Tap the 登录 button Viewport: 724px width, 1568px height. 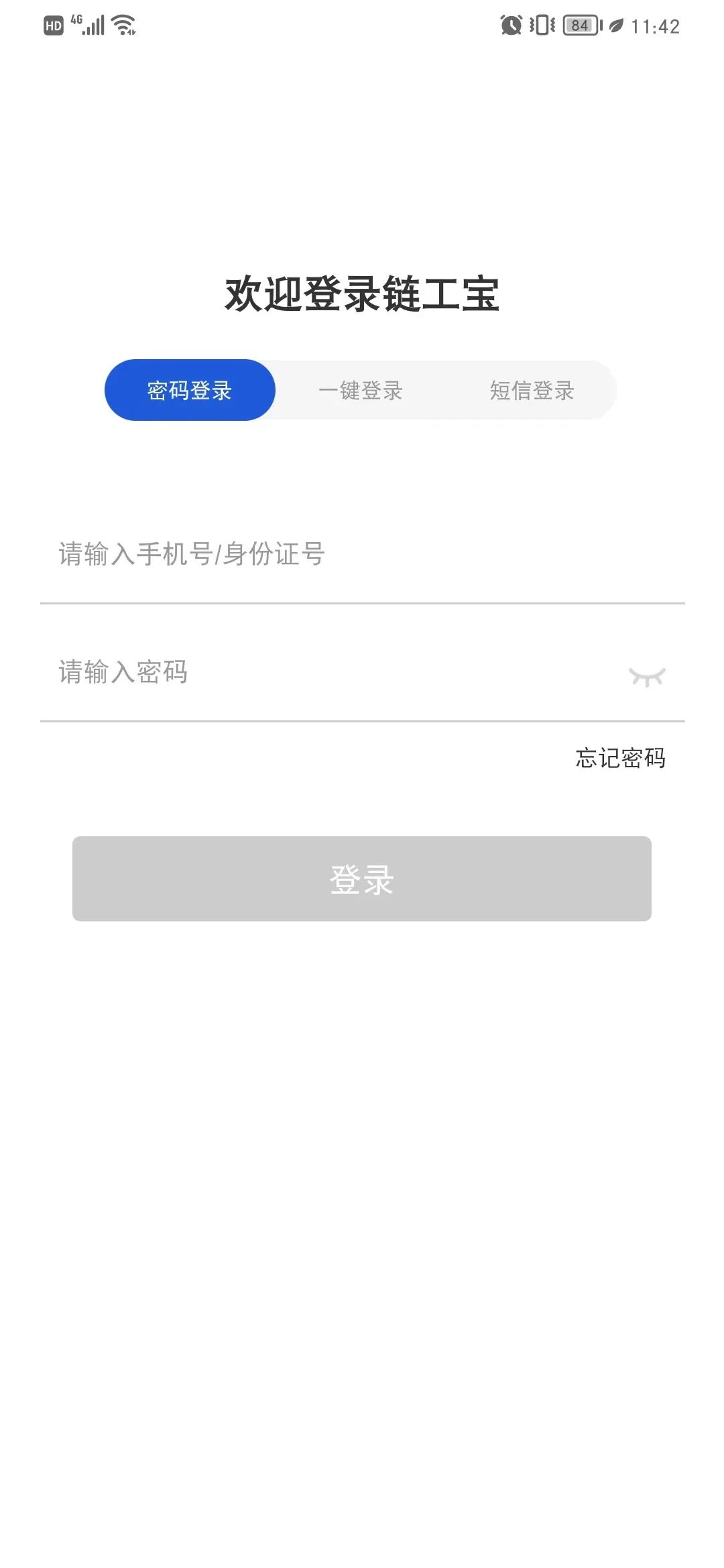362,878
